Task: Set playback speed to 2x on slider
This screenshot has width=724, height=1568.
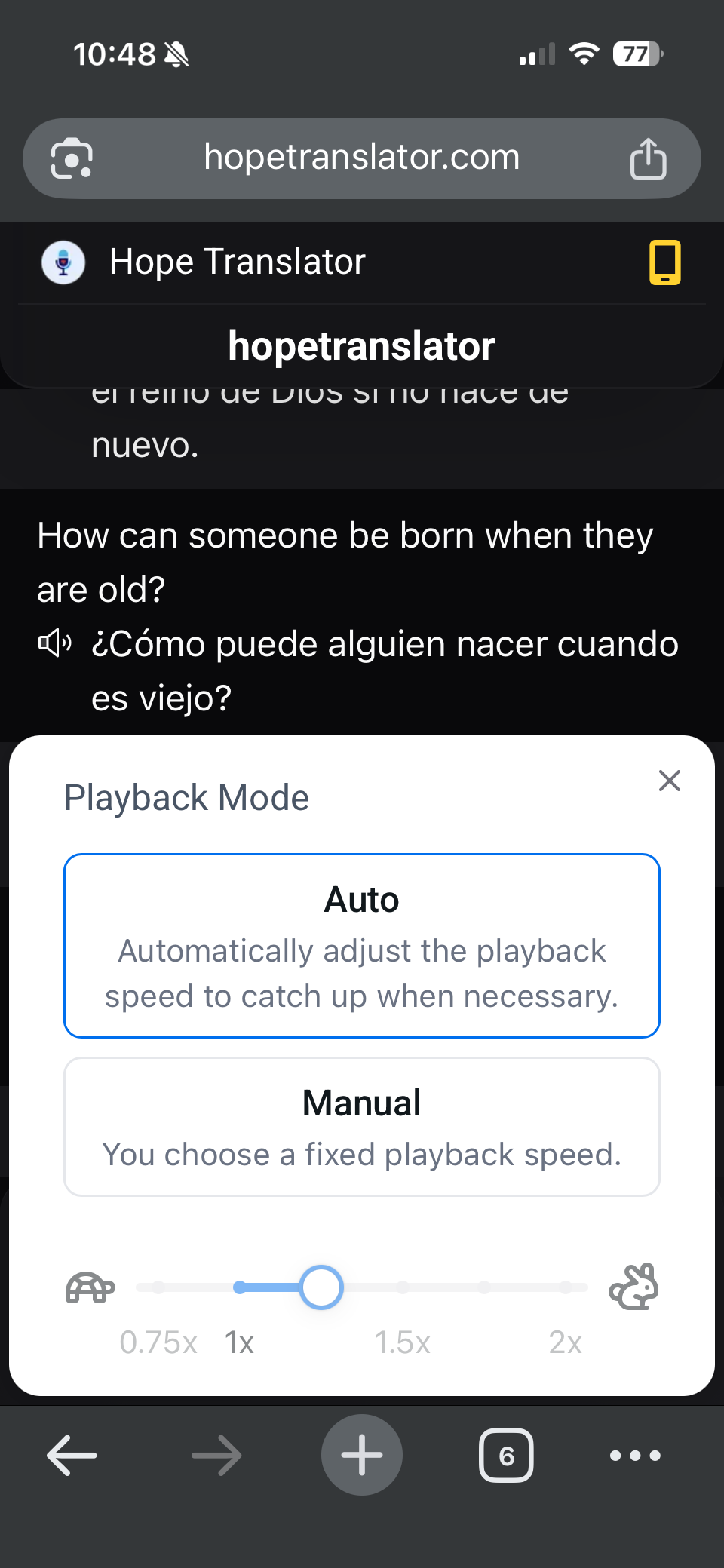Action: click(x=565, y=1287)
